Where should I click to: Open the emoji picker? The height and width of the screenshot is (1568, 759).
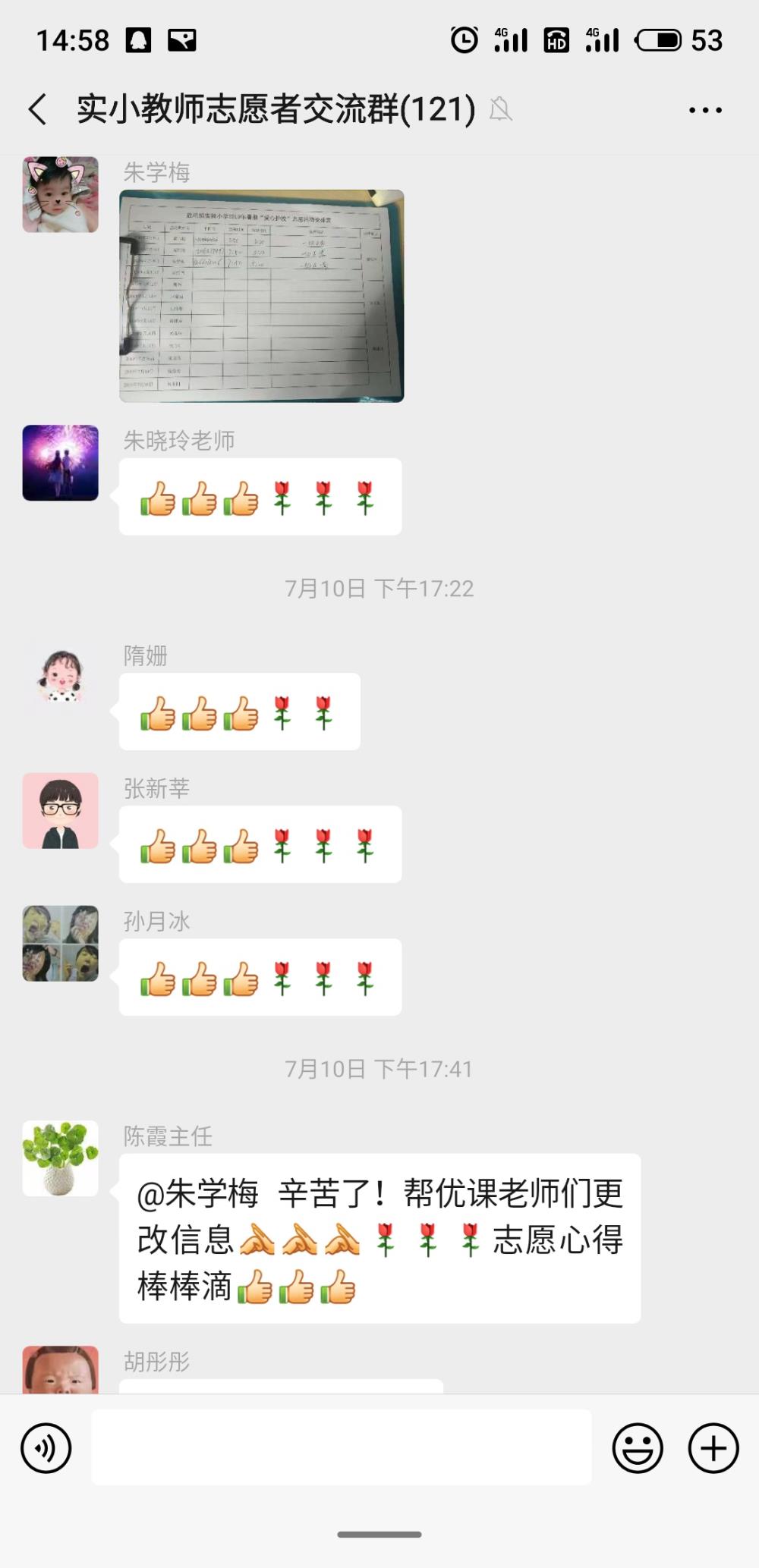click(638, 1448)
